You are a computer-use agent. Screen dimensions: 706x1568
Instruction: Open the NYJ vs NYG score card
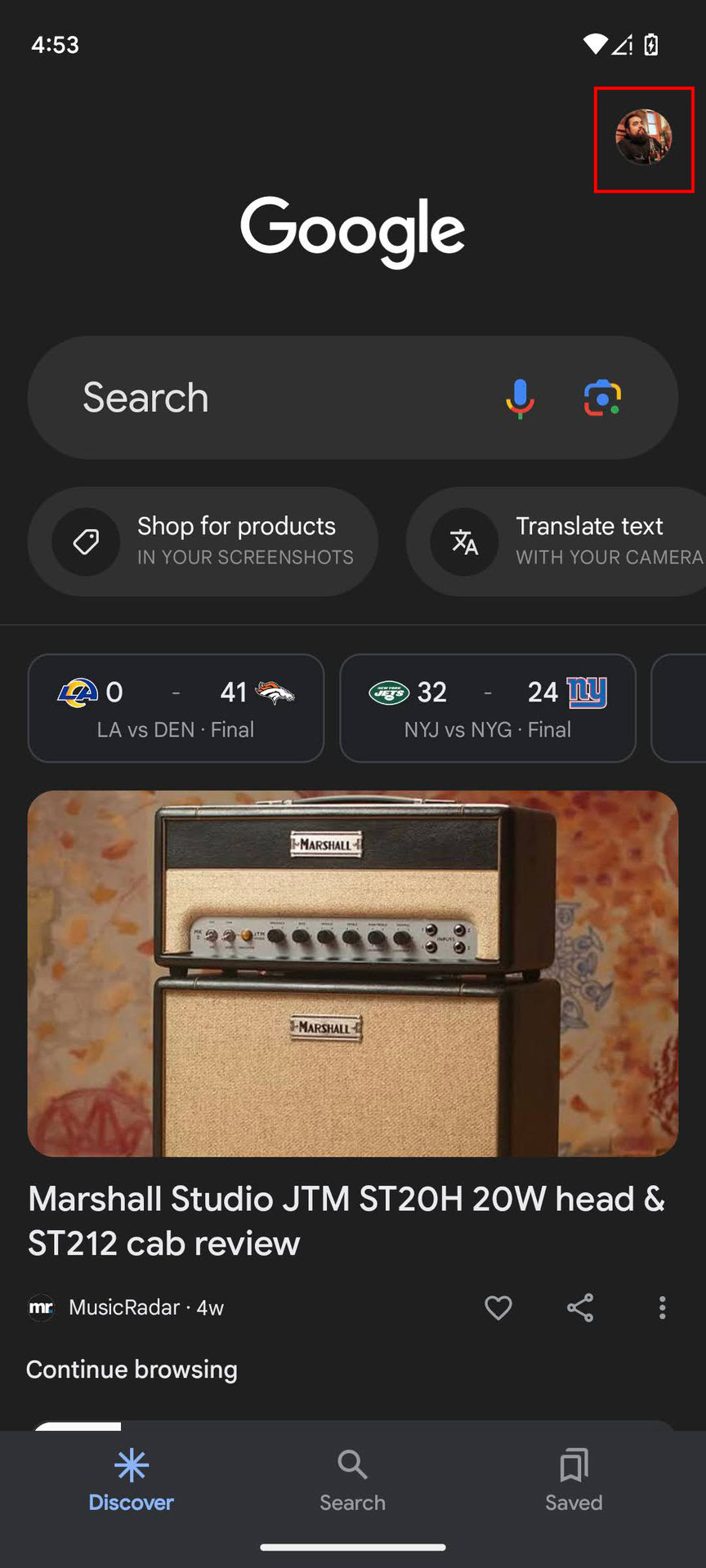(487, 708)
